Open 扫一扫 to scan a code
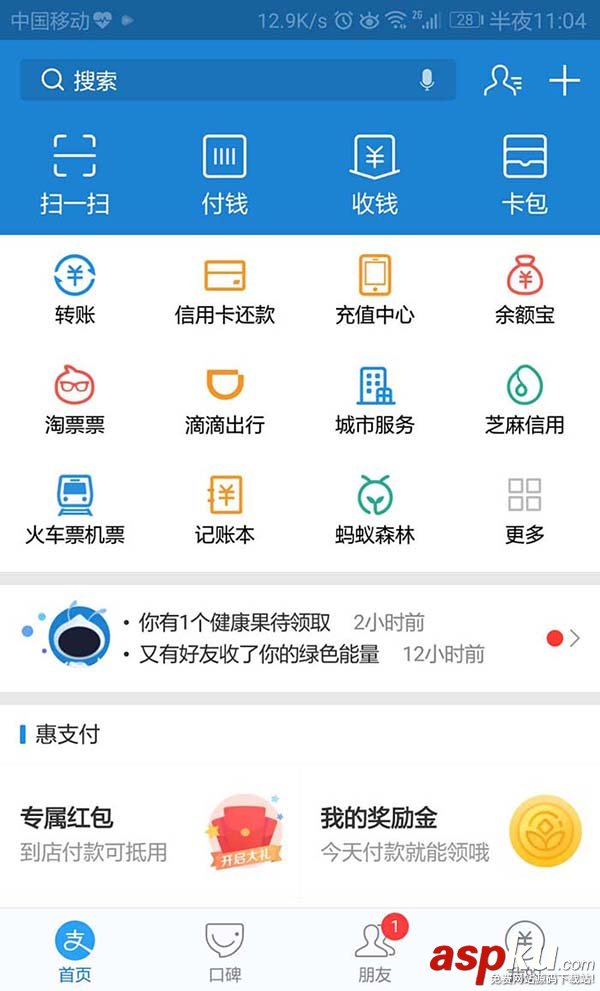This screenshot has width=600, height=991. click(x=75, y=175)
